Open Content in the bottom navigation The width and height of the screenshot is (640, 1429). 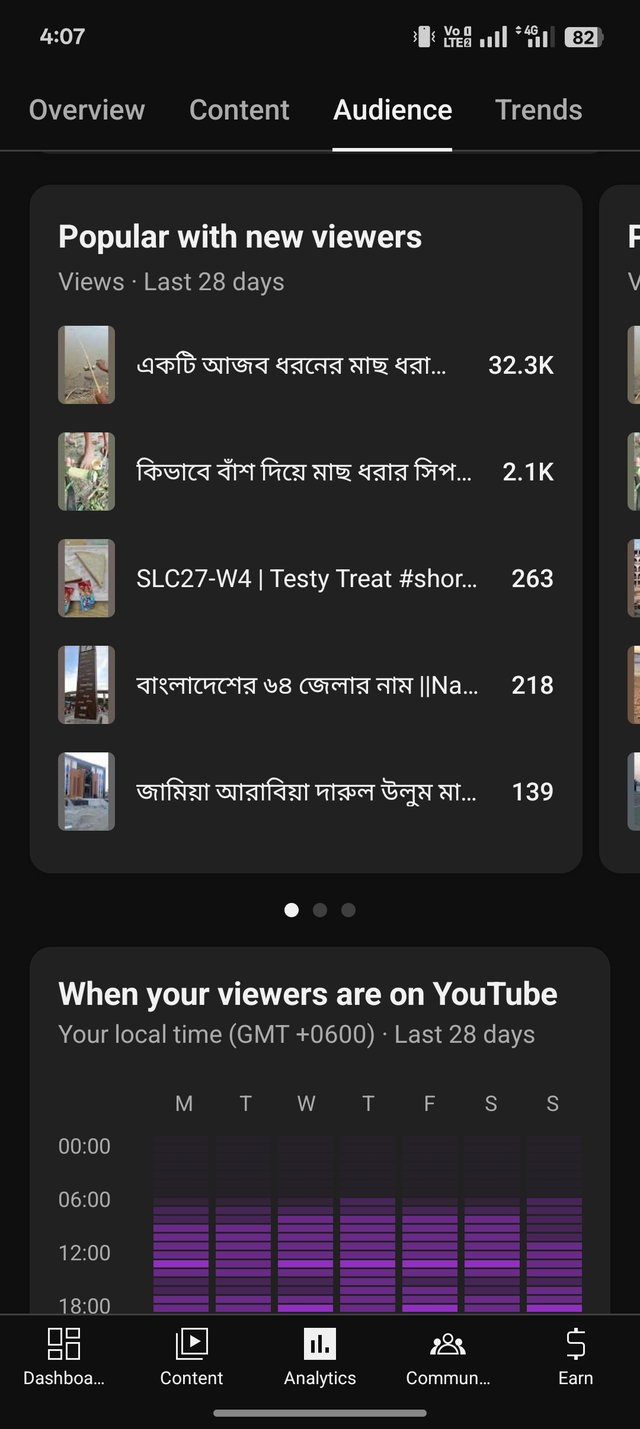tap(191, 1356)
